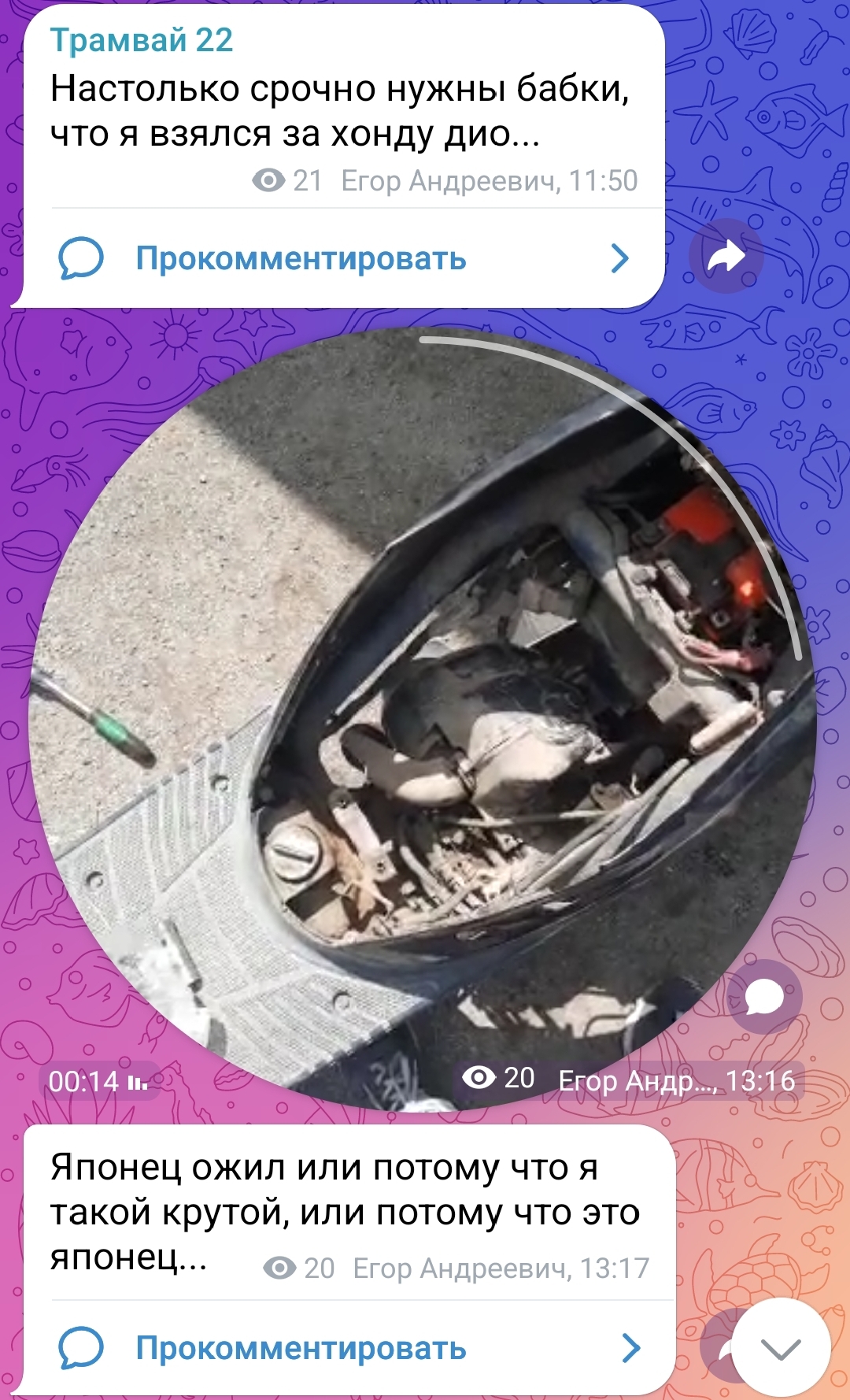This screenshot has height=1400, width=850.
Task: Open comments on the round video message
Action: (763, 997)
